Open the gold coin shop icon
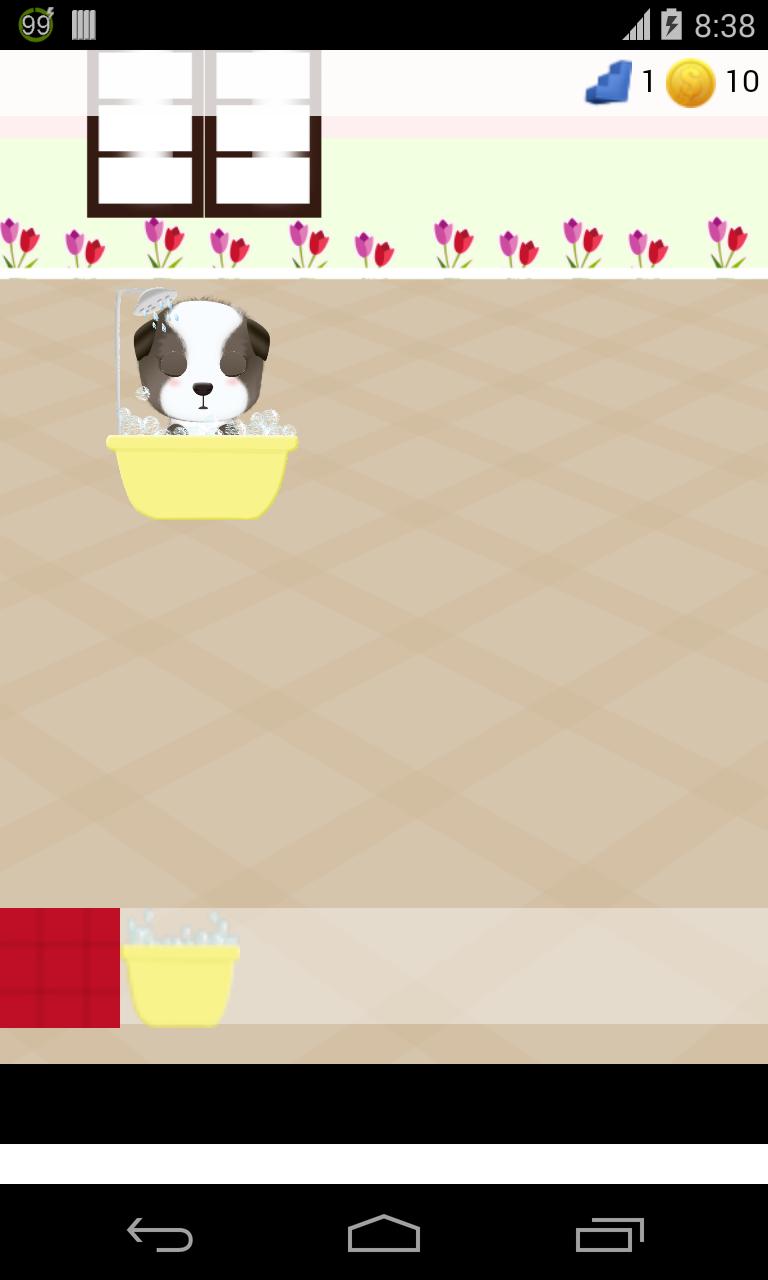Screen dimensions: 768x1280 coord(690,82)
